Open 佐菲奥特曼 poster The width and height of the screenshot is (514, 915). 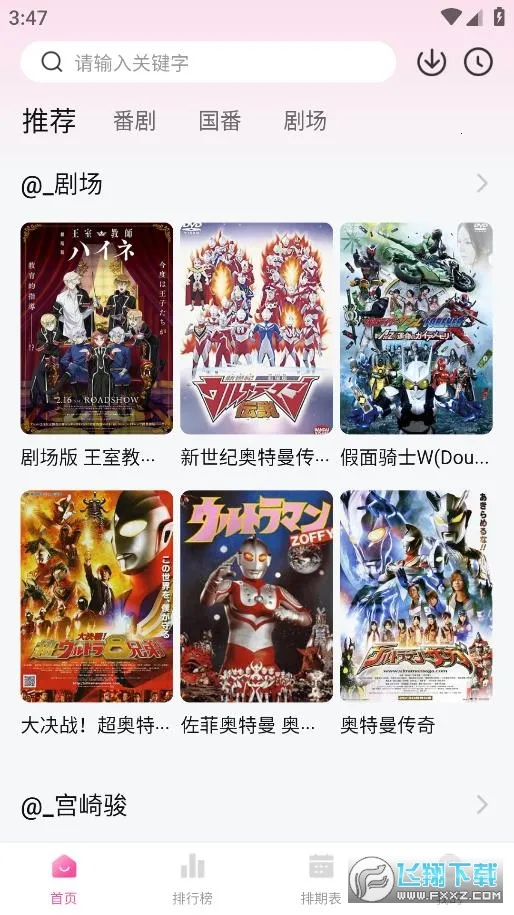click(257, 596)
